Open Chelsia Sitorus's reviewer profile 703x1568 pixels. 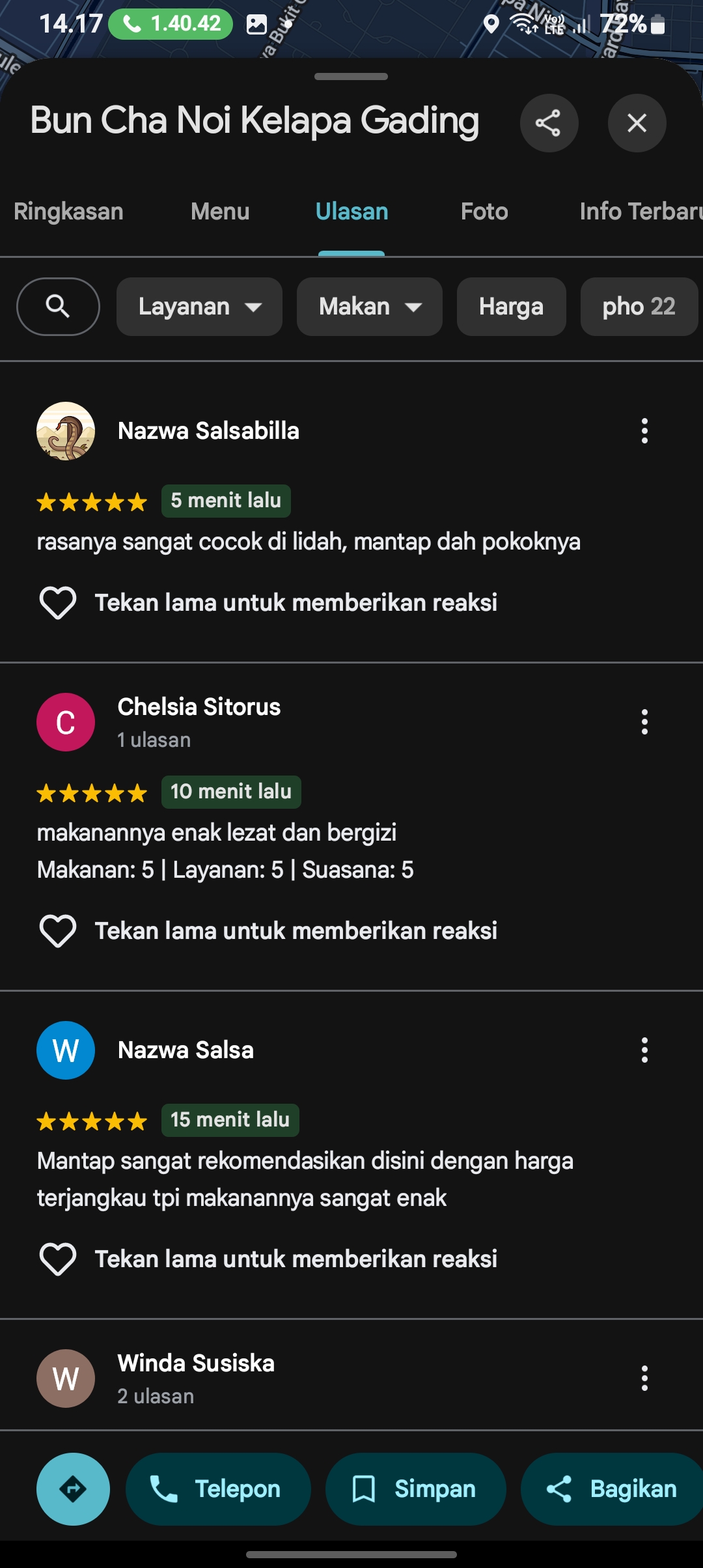[x=199, y=707]
